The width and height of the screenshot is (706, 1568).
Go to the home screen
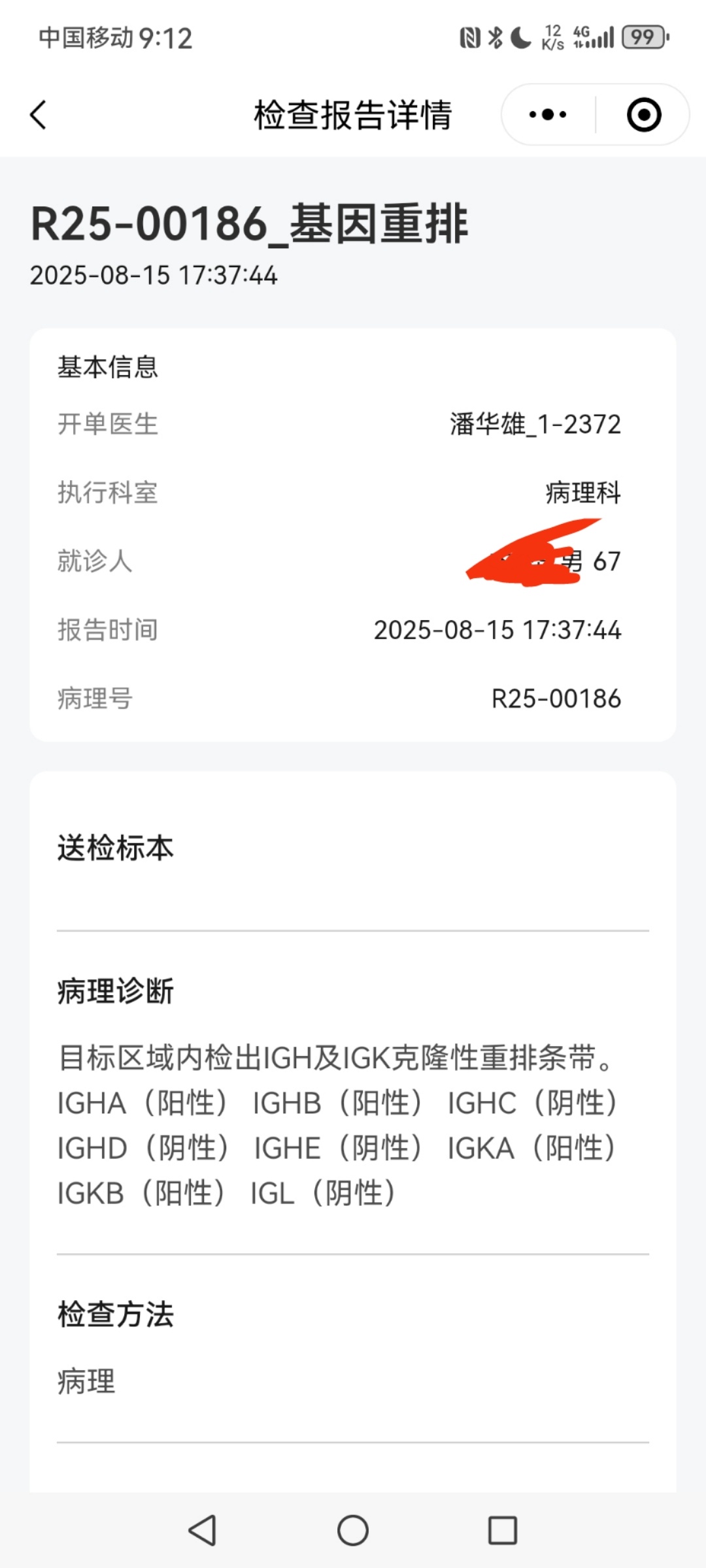coord(353,1530)
